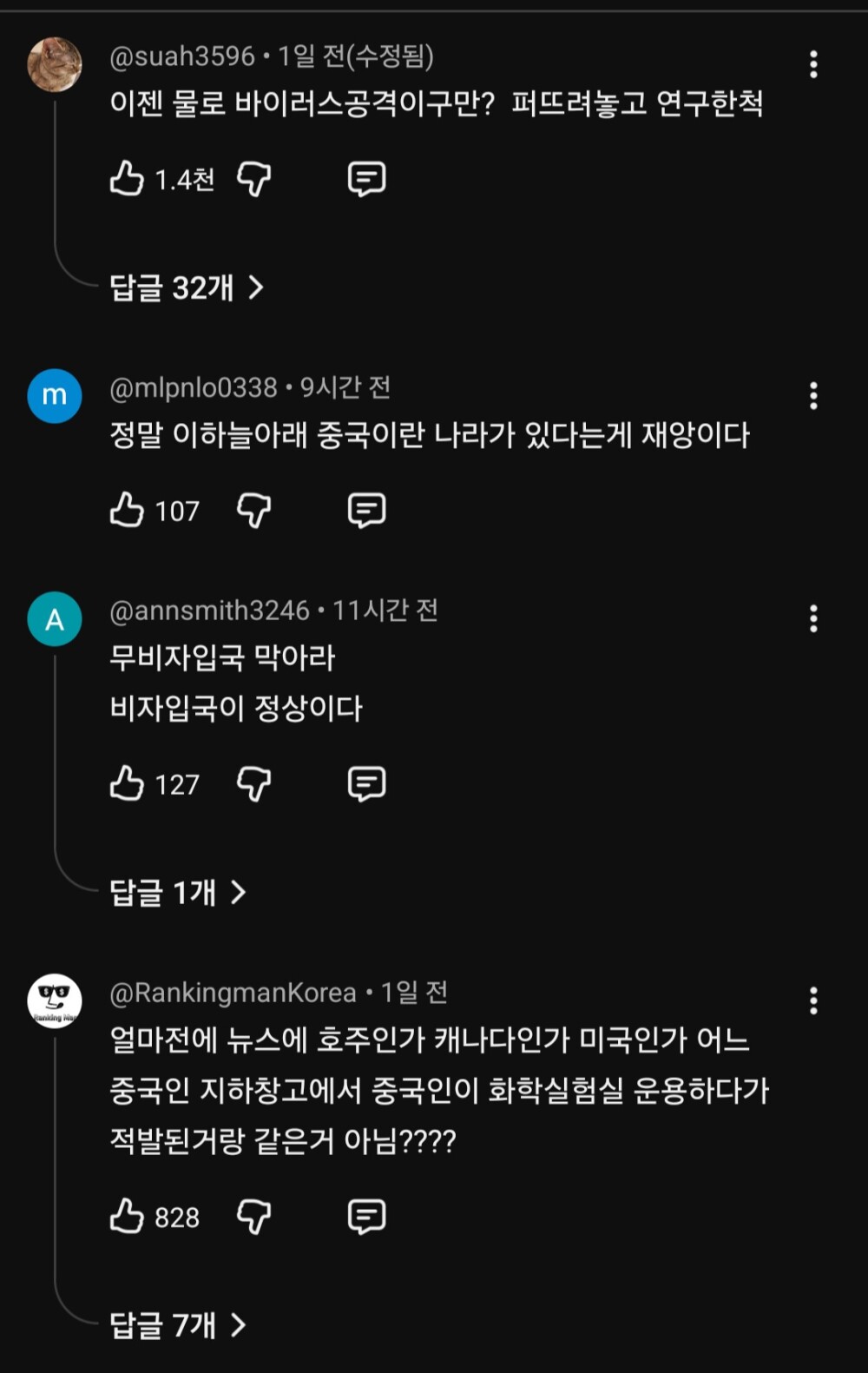Like the comment by @mlpnlo0338
Viewport: 868px width, 1373px height.
pyautogui.click(x=127, y=510)
